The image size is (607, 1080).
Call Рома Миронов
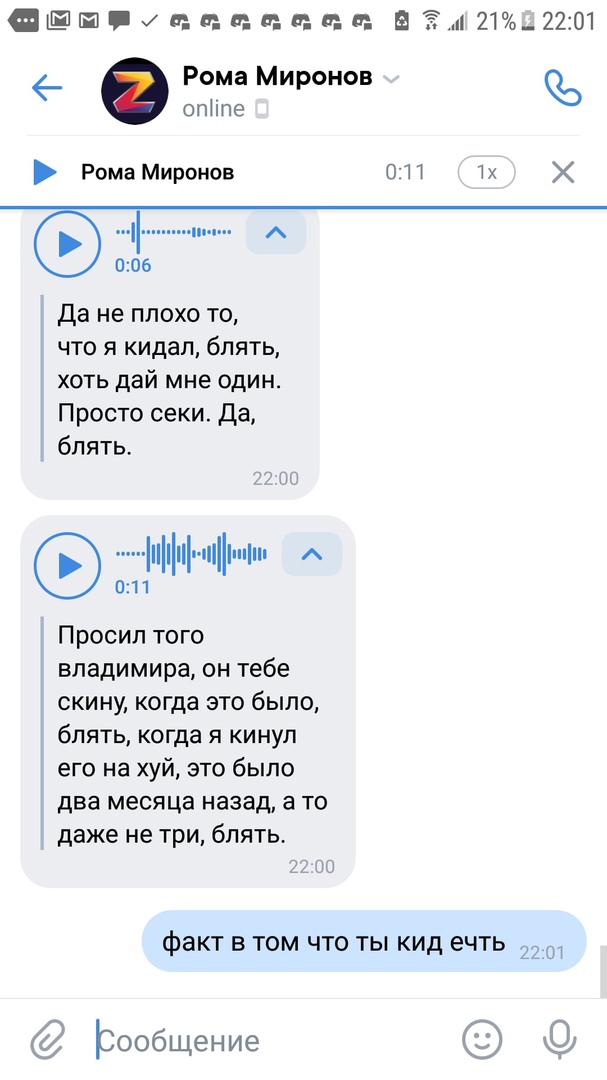(562, 88)
